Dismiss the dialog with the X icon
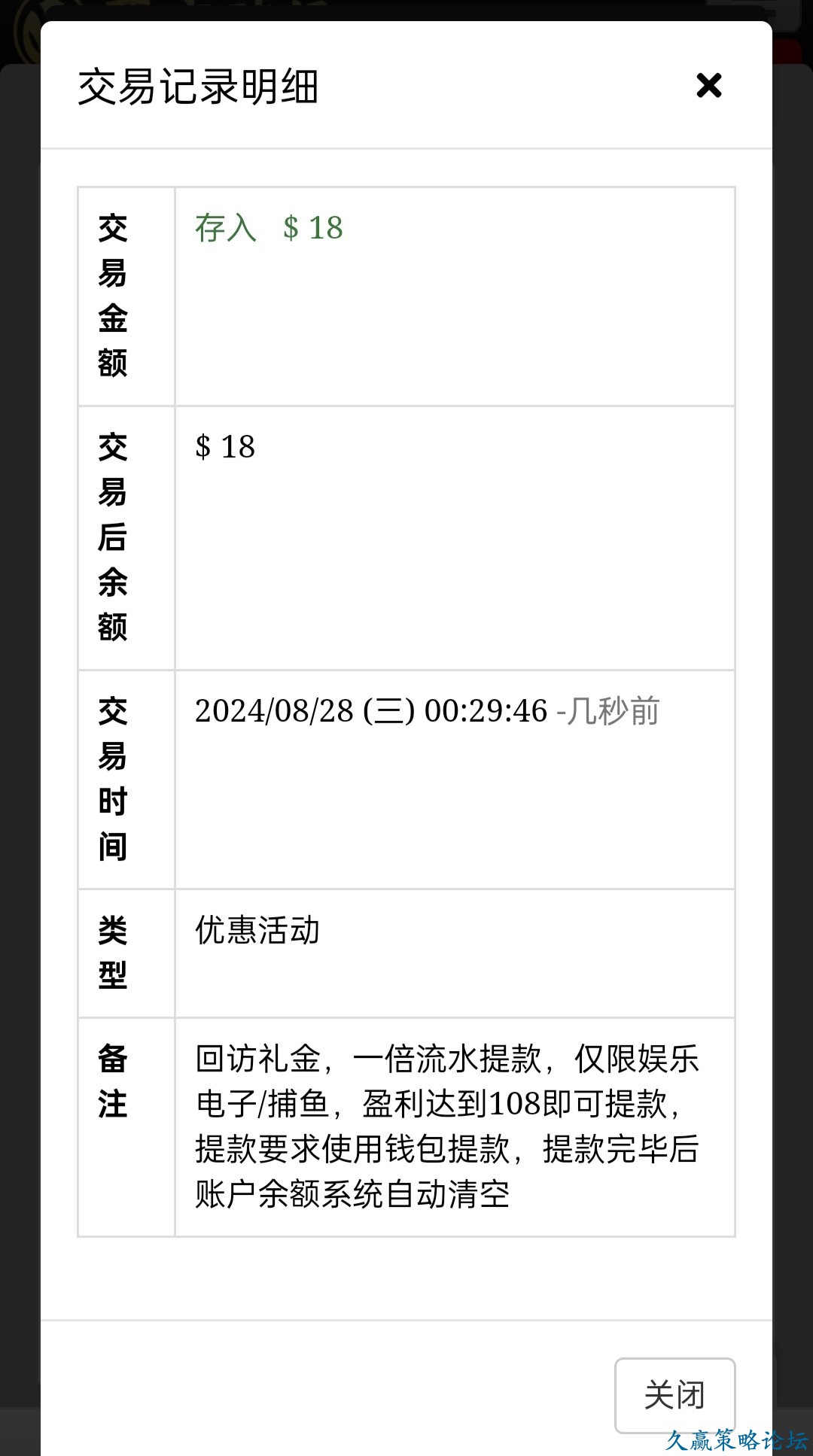Image resolution: width=813 pixels, height=1456 pixels. coord(708,86)
